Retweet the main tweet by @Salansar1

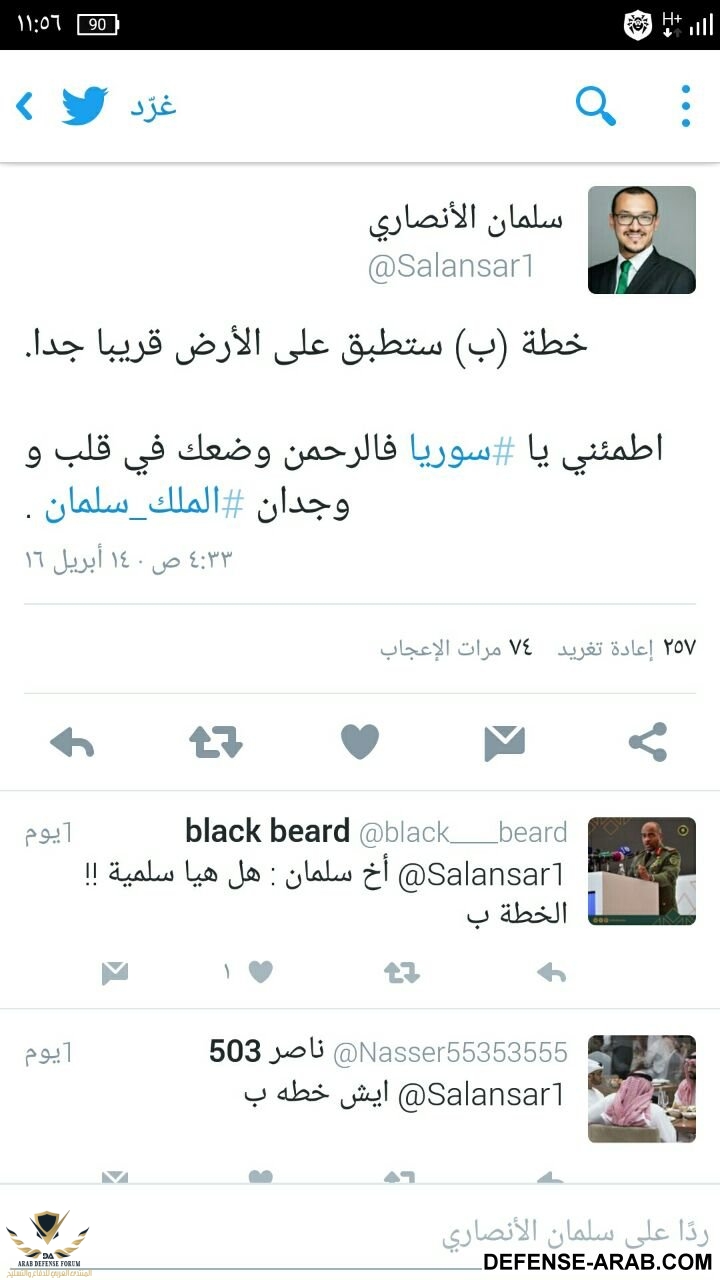pyautogui.click(x=216, y=742)
